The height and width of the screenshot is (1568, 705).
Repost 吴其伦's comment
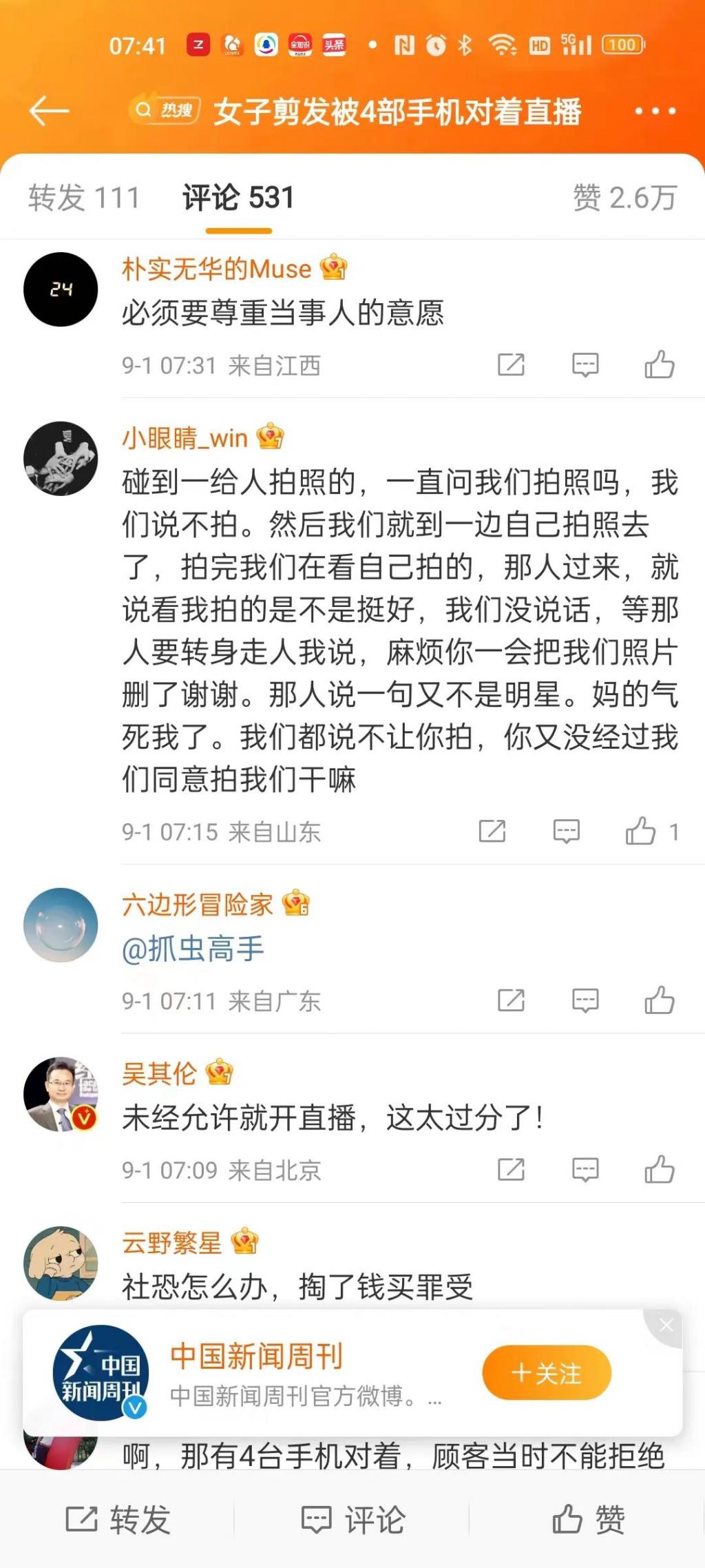pyautogui.click(x=511, y=1170)
